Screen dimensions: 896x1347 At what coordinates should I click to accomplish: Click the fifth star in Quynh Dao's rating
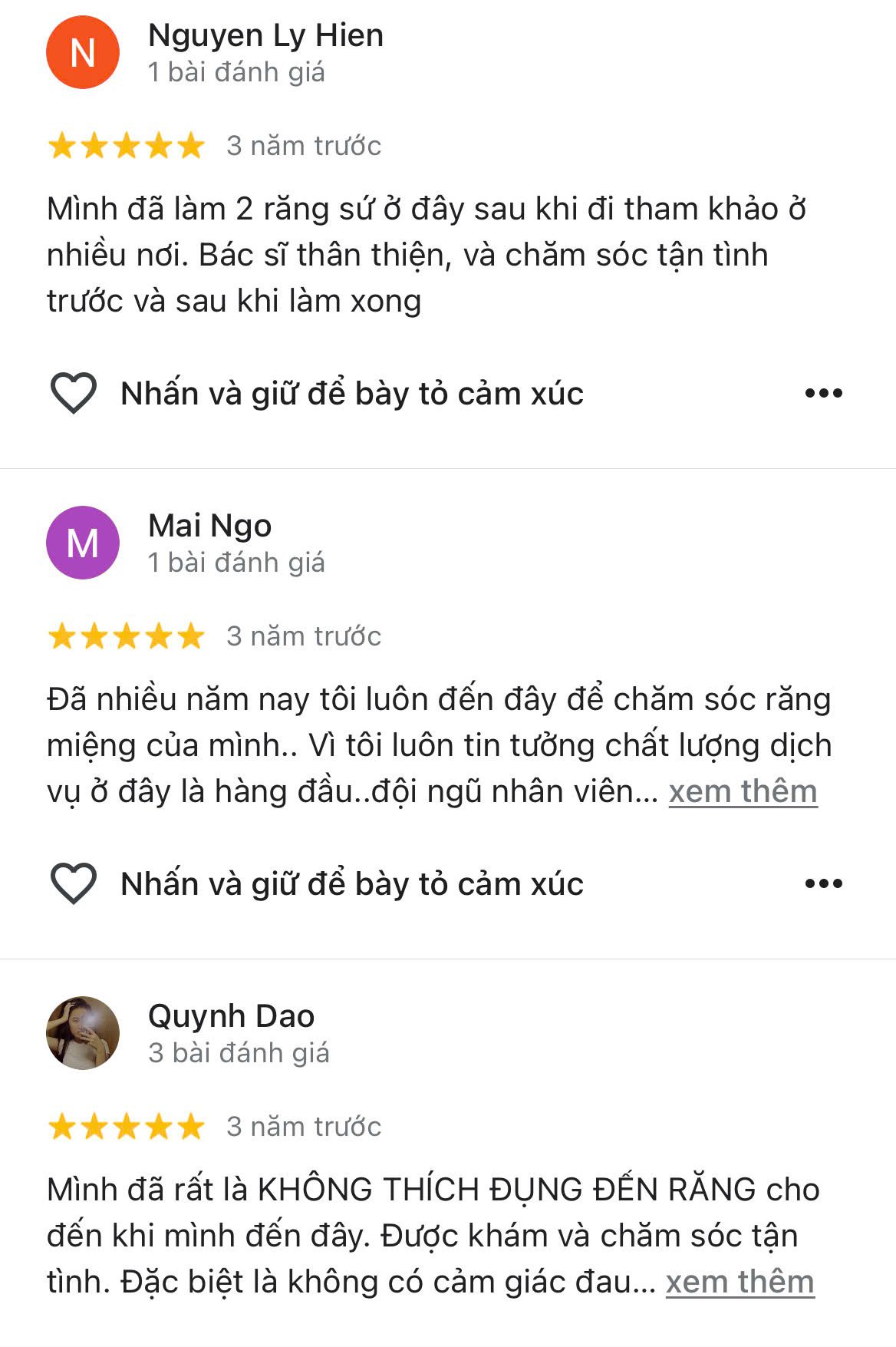click(x=190, y=1125)
